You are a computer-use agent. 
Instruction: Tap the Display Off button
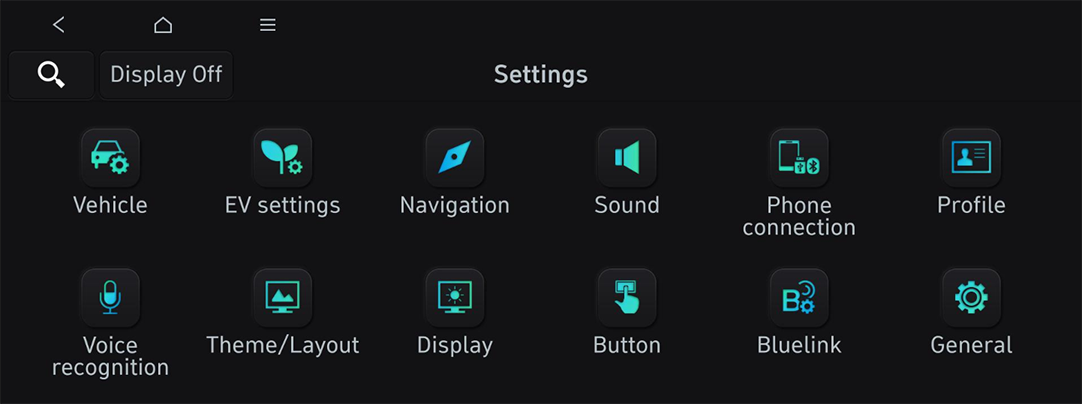(166, 75)
